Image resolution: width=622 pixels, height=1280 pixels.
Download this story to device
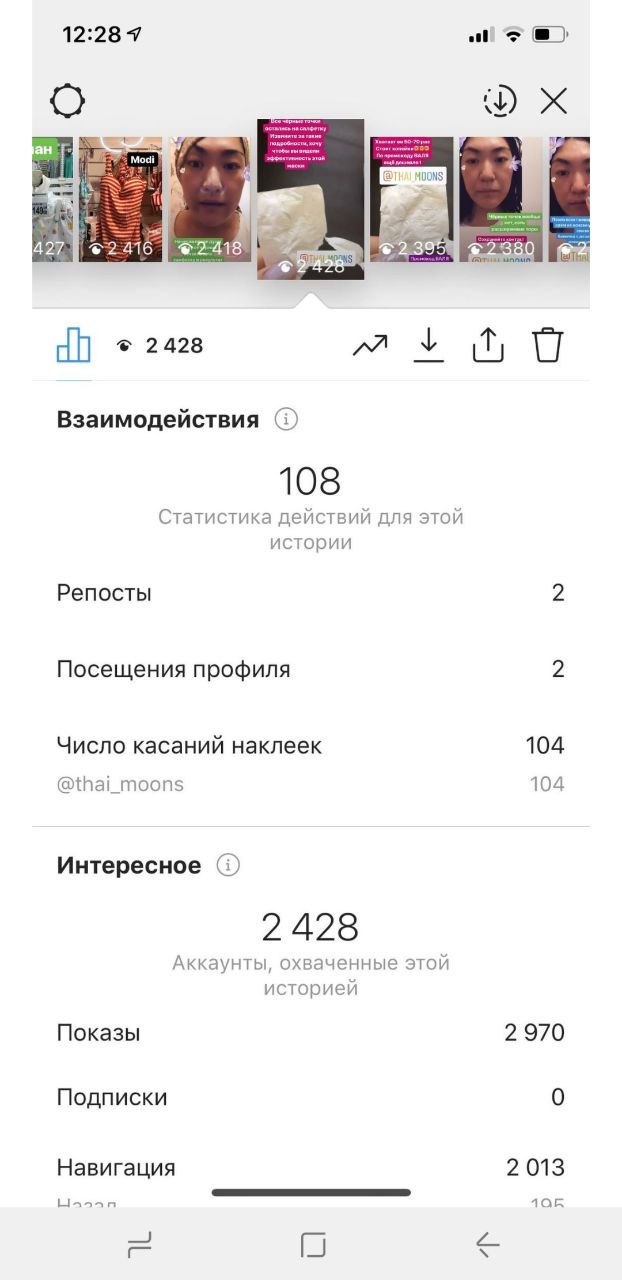(x=429, y=346)
